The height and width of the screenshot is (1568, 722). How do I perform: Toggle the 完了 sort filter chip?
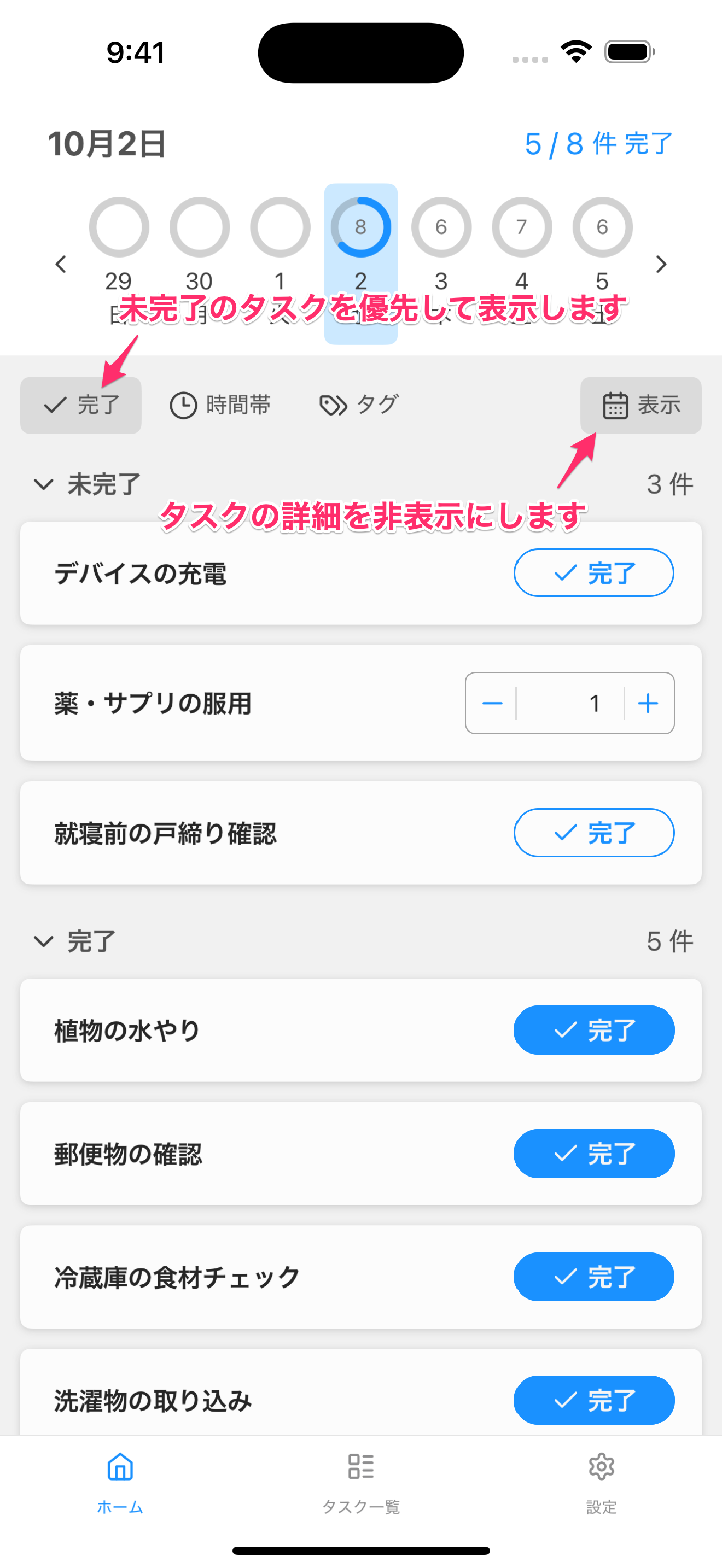click(x=81, y=405)
